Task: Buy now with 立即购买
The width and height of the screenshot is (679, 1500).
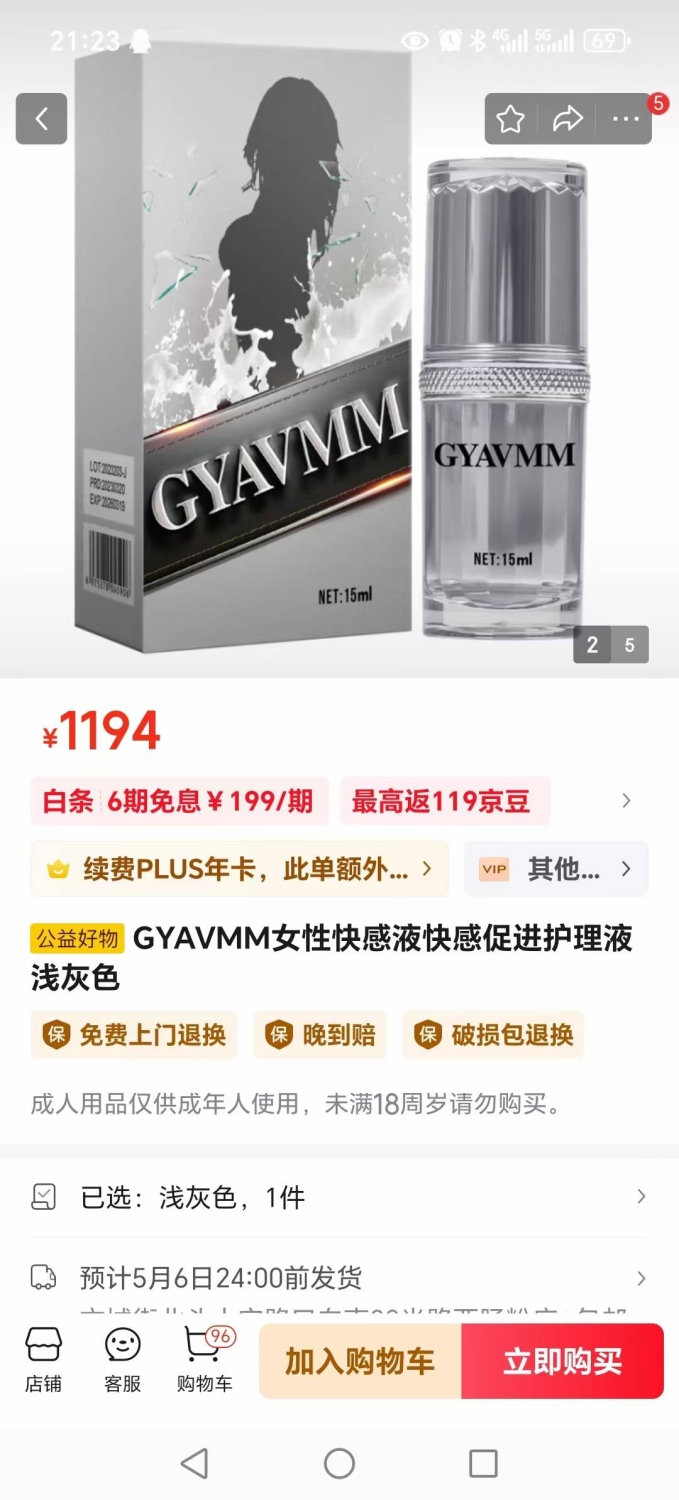Action: 563,1361
